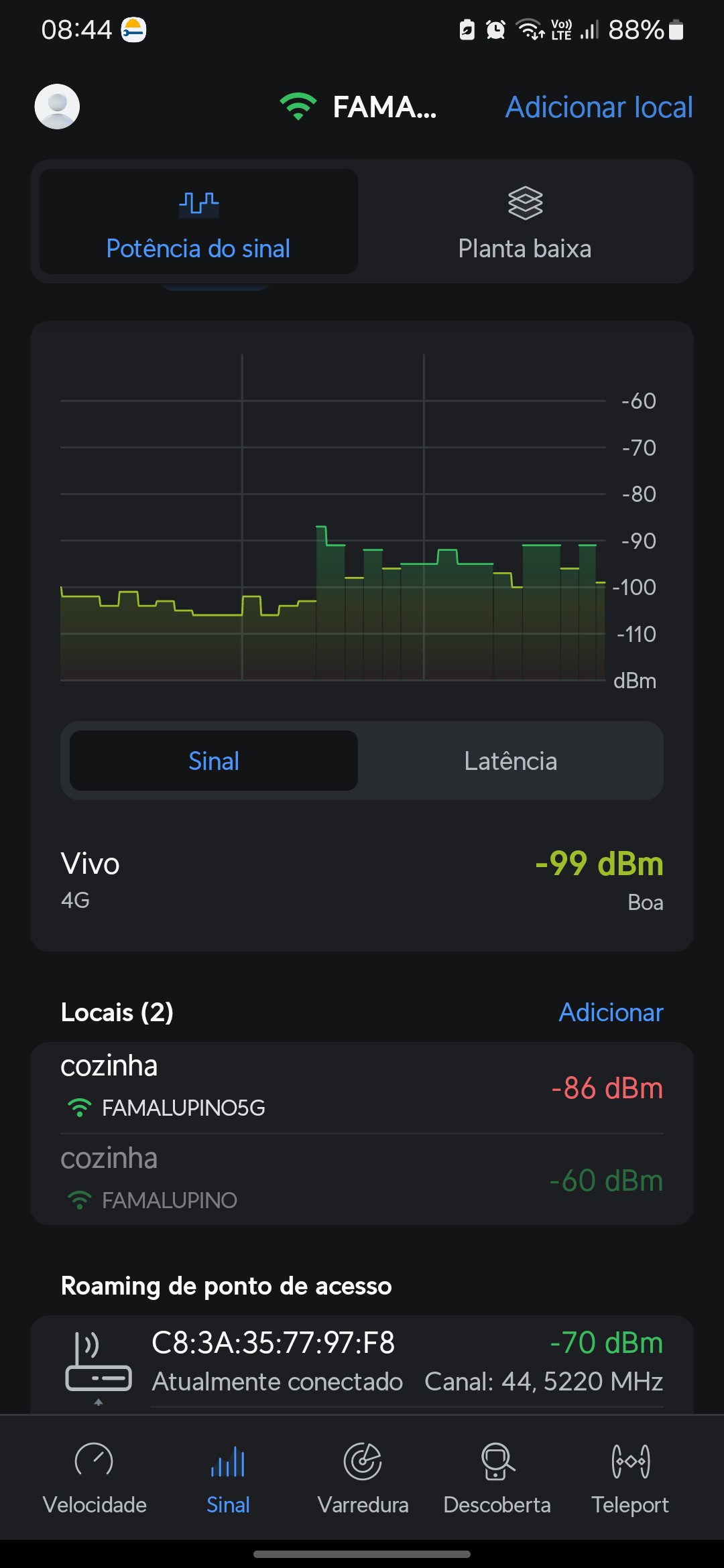Tap Adicionar local link
Viewport: 724px width, 1568px height.
tap(599, 107)
